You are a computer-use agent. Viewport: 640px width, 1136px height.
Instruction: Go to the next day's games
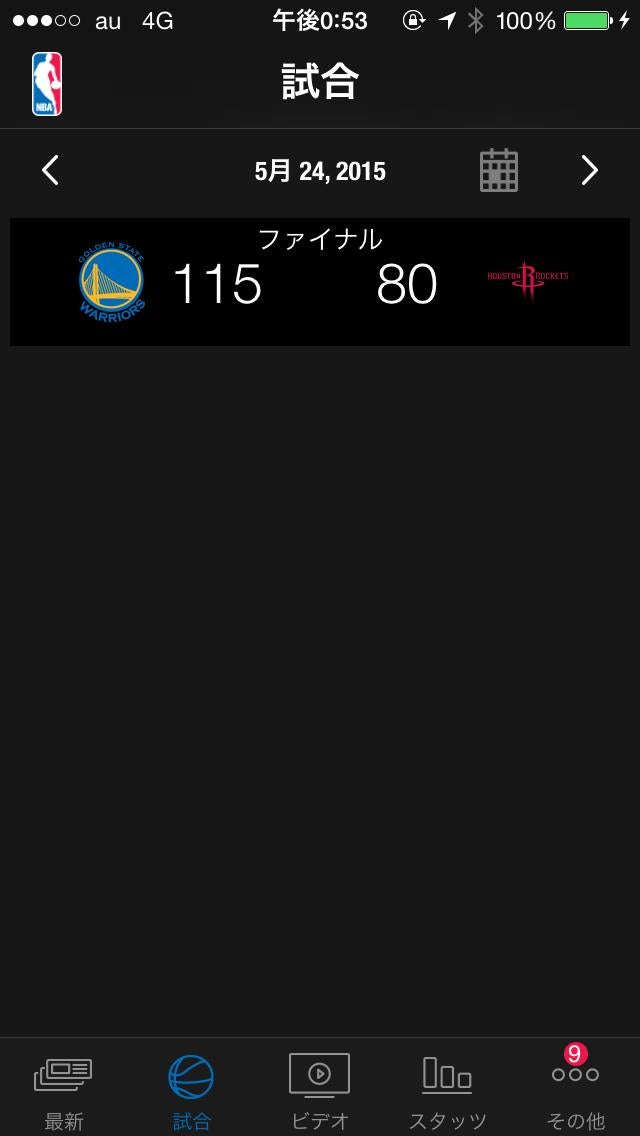coord(589,171)
